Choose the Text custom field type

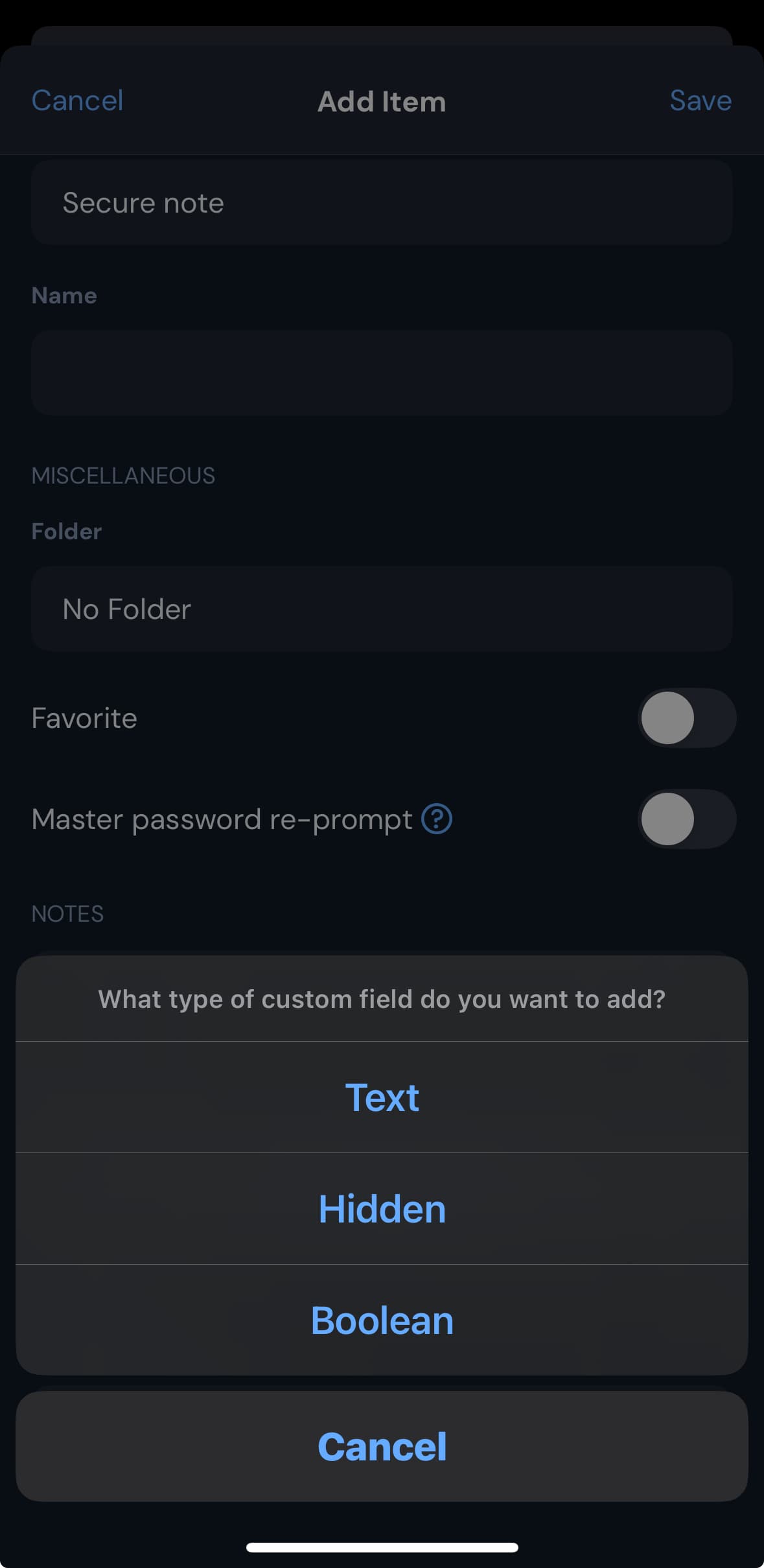point(382,1097)
